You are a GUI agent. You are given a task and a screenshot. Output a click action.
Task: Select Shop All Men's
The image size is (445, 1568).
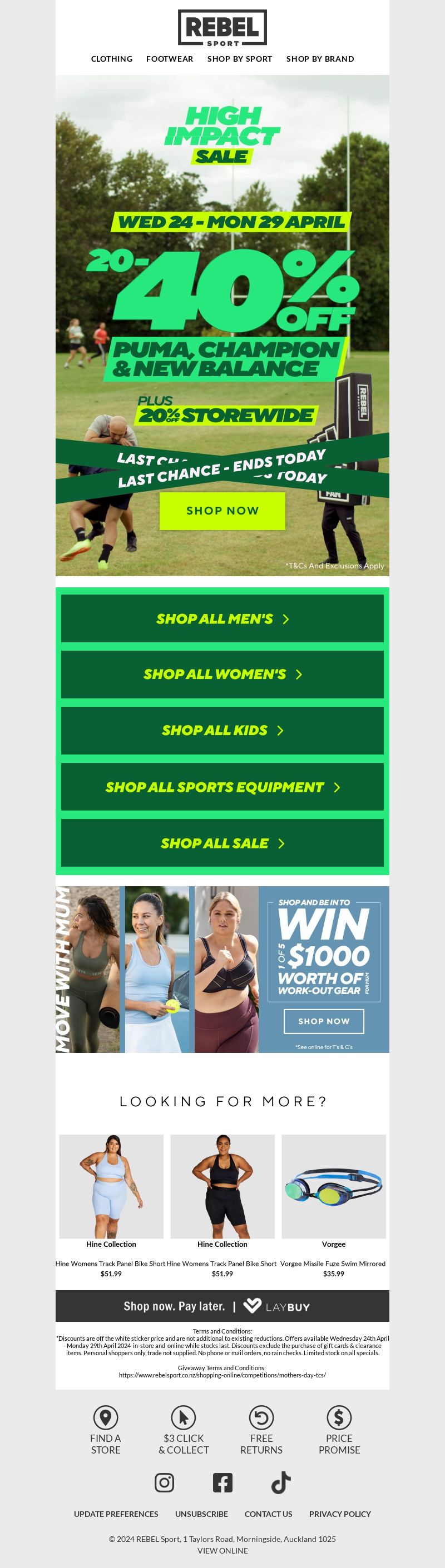[222, 619]
